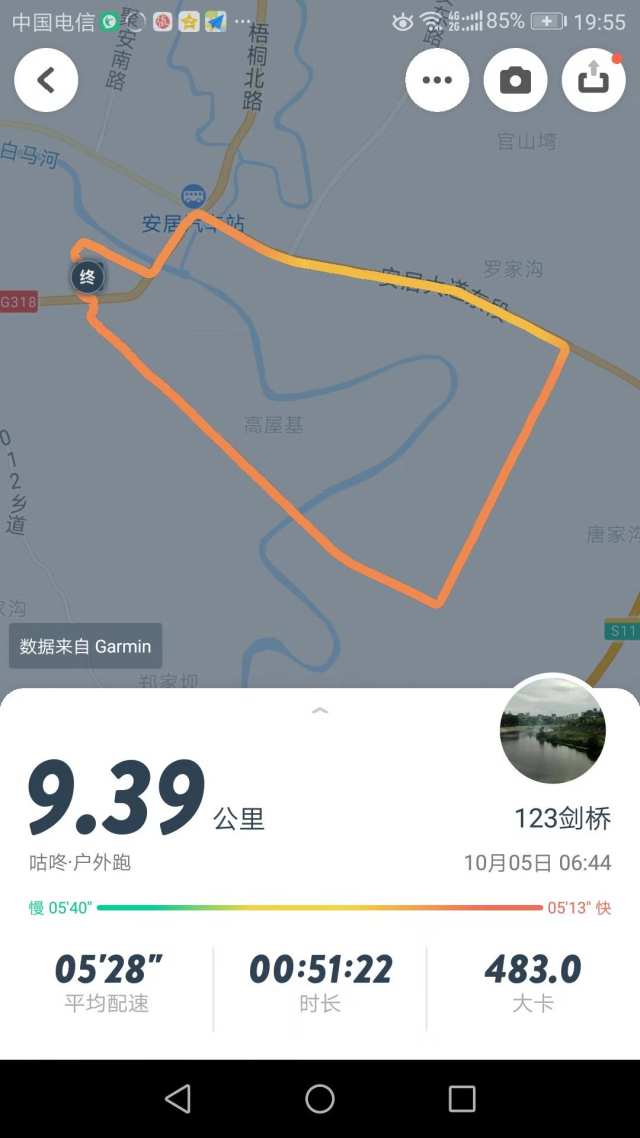Expand the run details panel chevron

click(320, 710)
